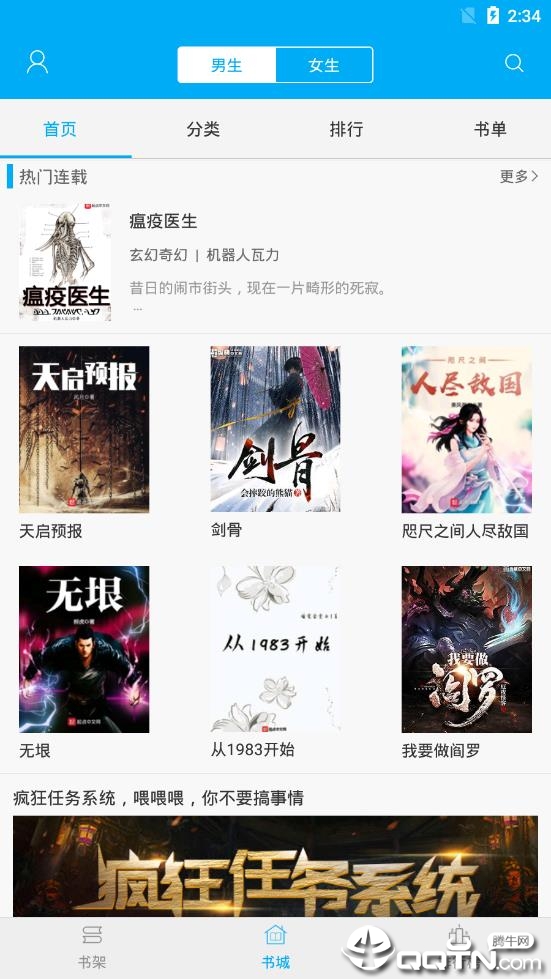The height and width of the screenshot is (979, 551).
Task: Select the 首页 top tab
Action: [61, 129]
